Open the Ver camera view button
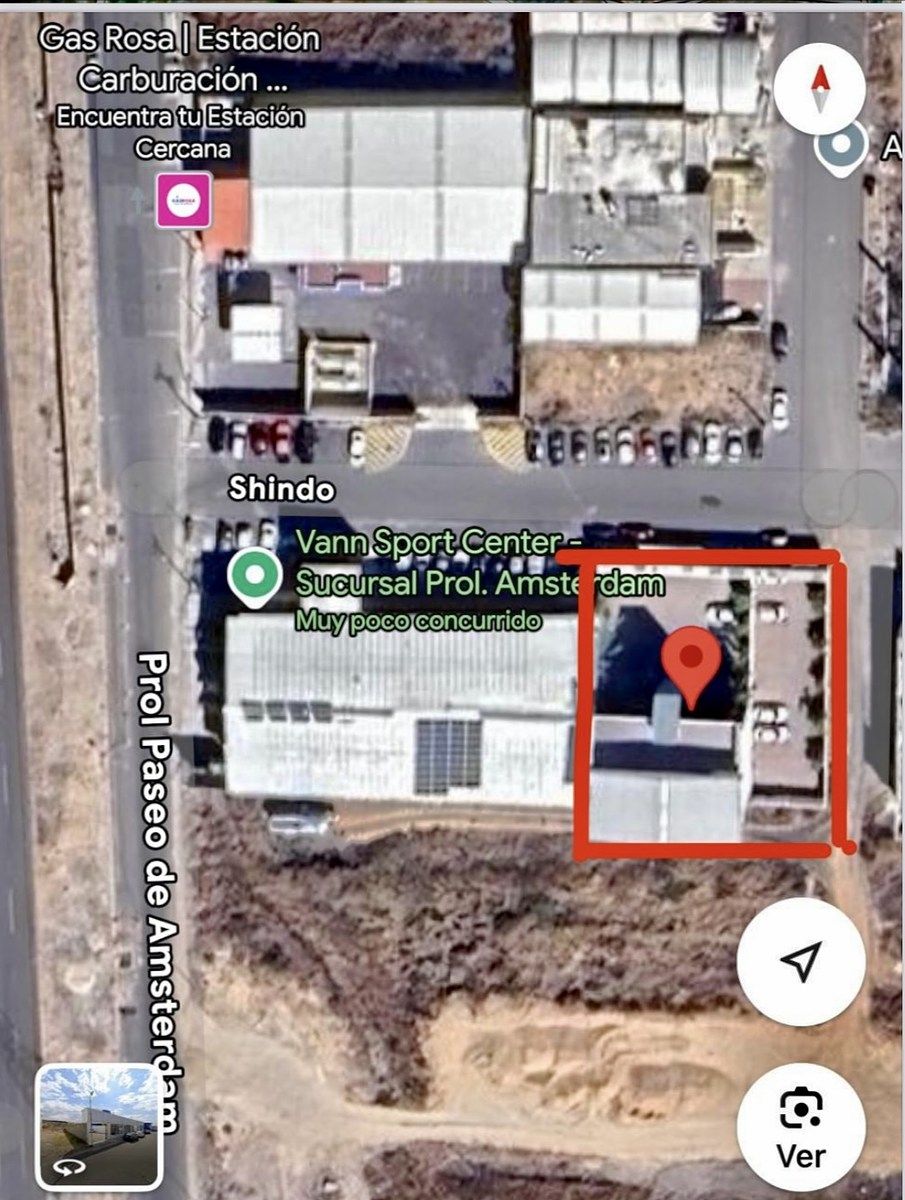The image size is (905, 1200). [x=800, y=1127]
